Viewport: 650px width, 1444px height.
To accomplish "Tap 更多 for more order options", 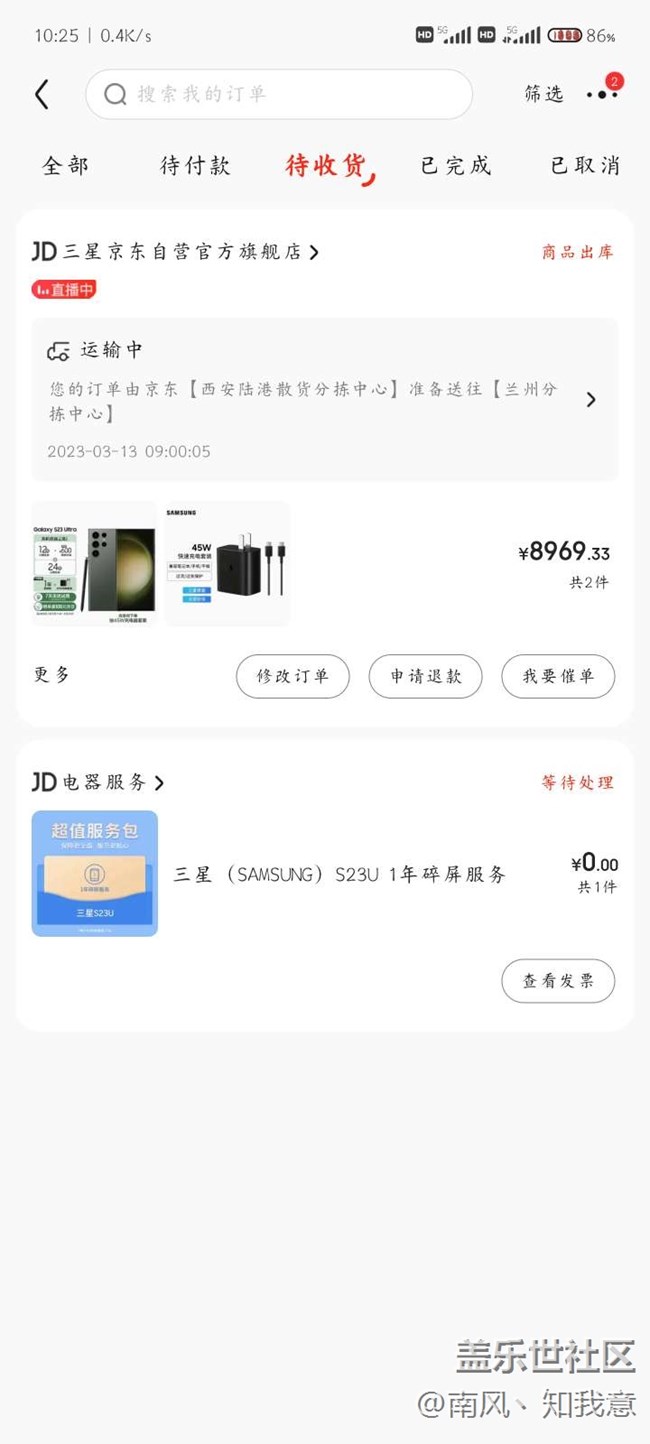I will tap(52, 675).
